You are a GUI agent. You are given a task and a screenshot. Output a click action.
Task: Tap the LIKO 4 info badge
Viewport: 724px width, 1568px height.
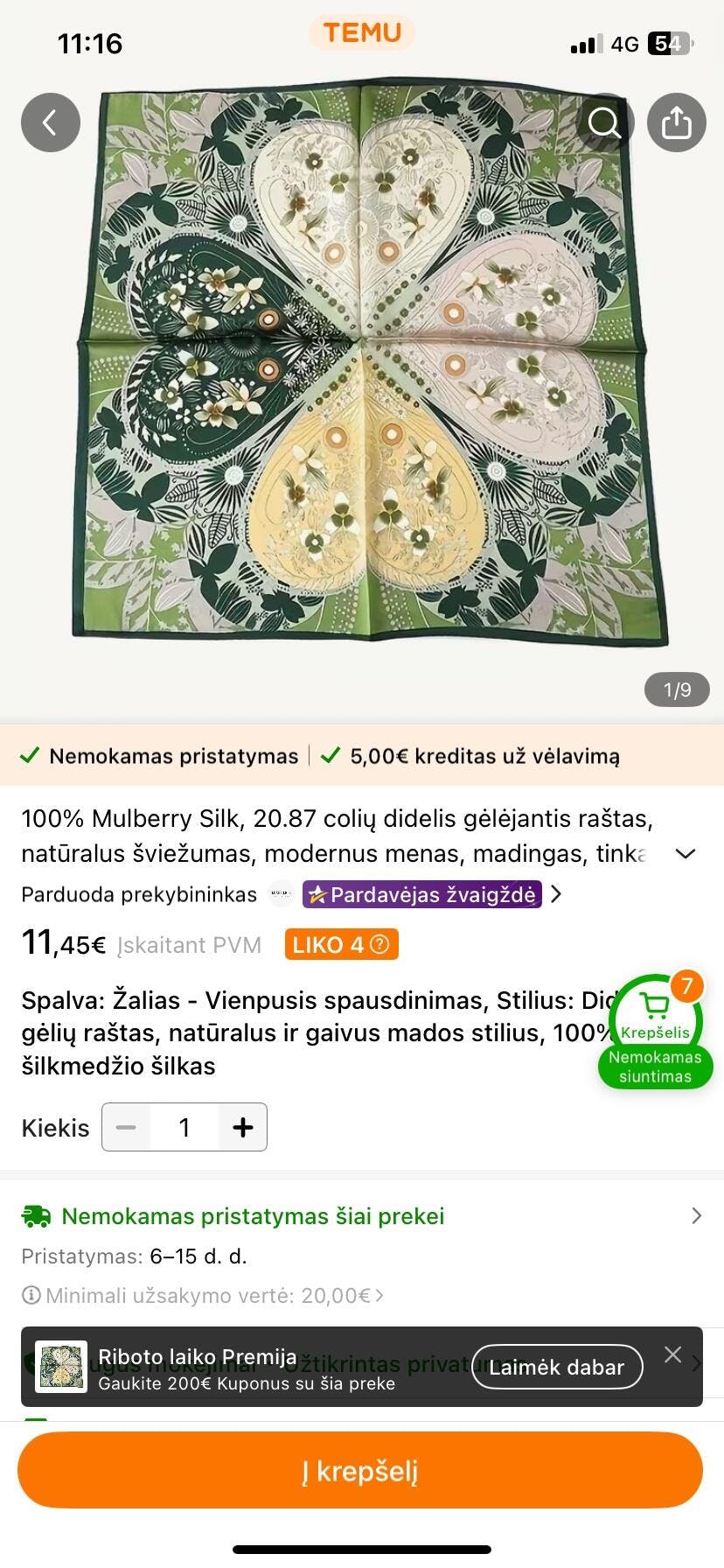[341, 945]
